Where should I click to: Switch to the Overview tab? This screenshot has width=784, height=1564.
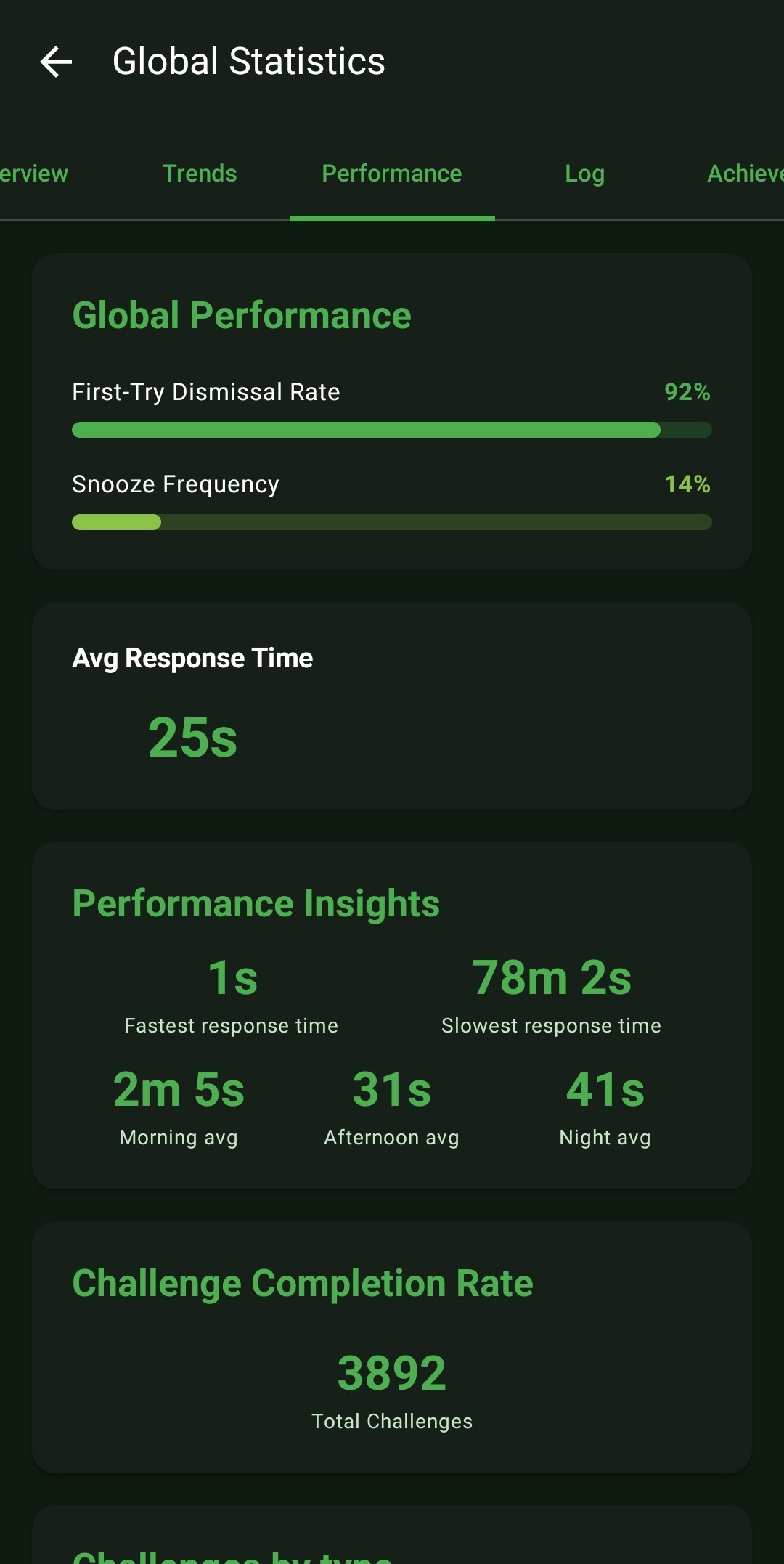coord(33,174)
